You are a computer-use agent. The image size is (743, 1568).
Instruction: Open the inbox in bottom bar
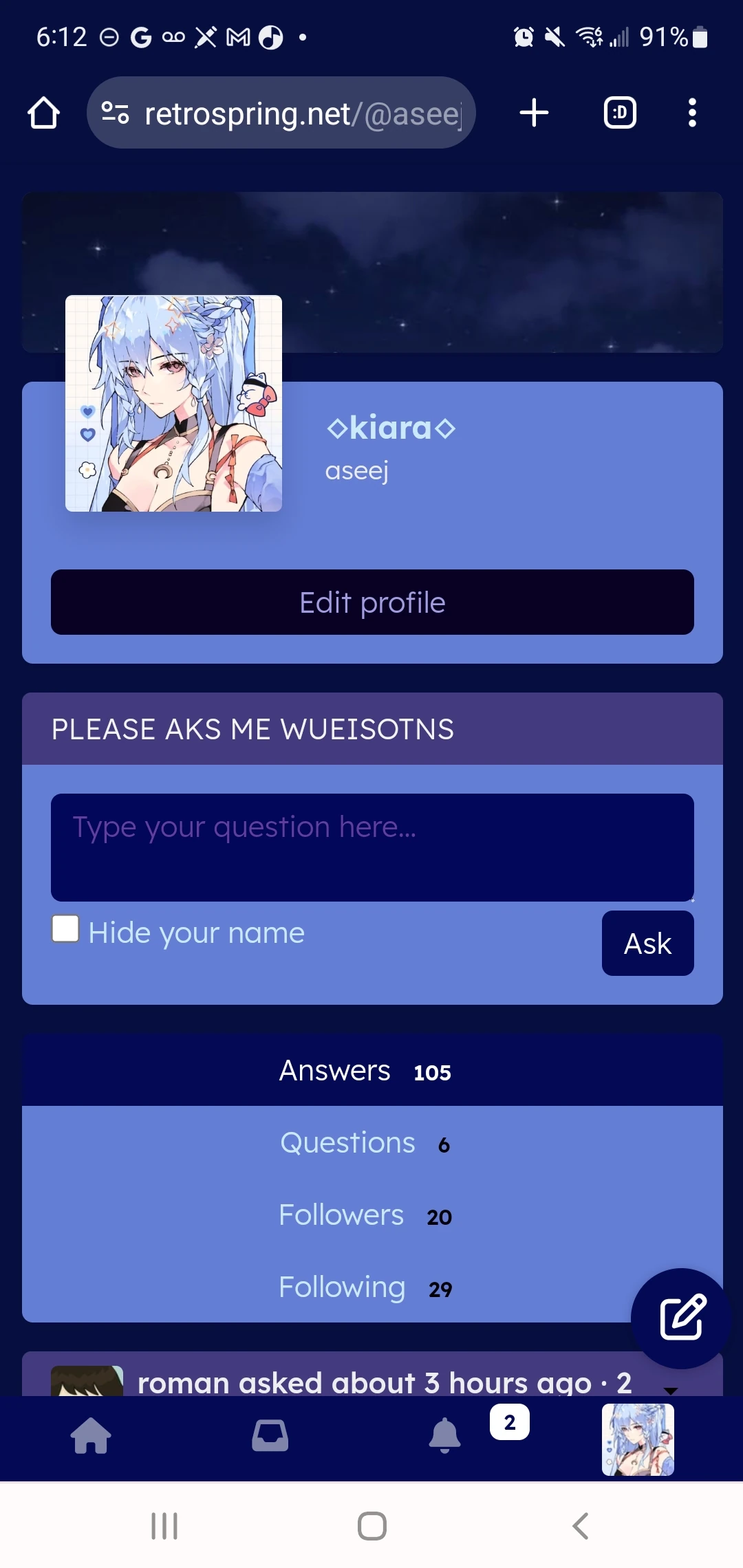coord(270,1436)
